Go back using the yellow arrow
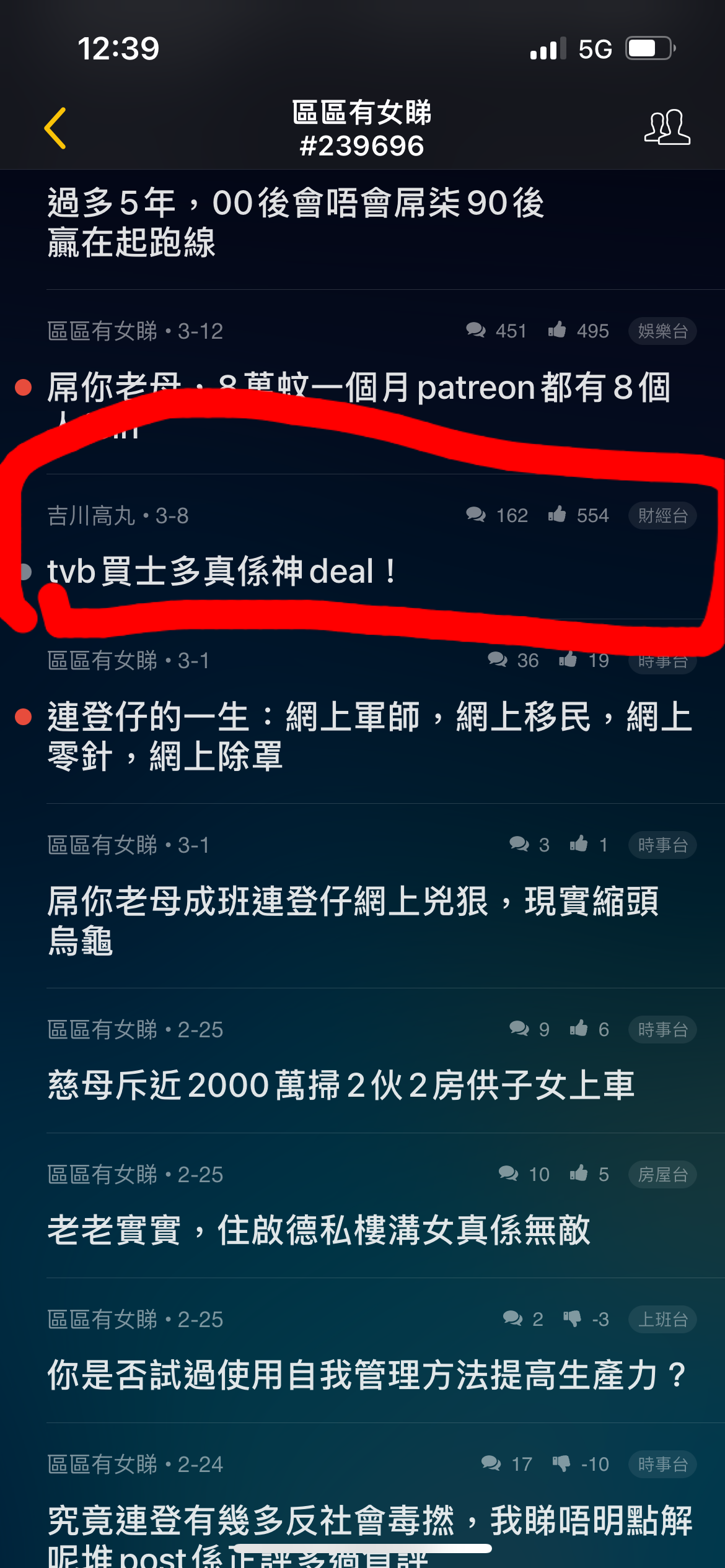Viewport: 725px width, 1568px height. pos(55,128)
